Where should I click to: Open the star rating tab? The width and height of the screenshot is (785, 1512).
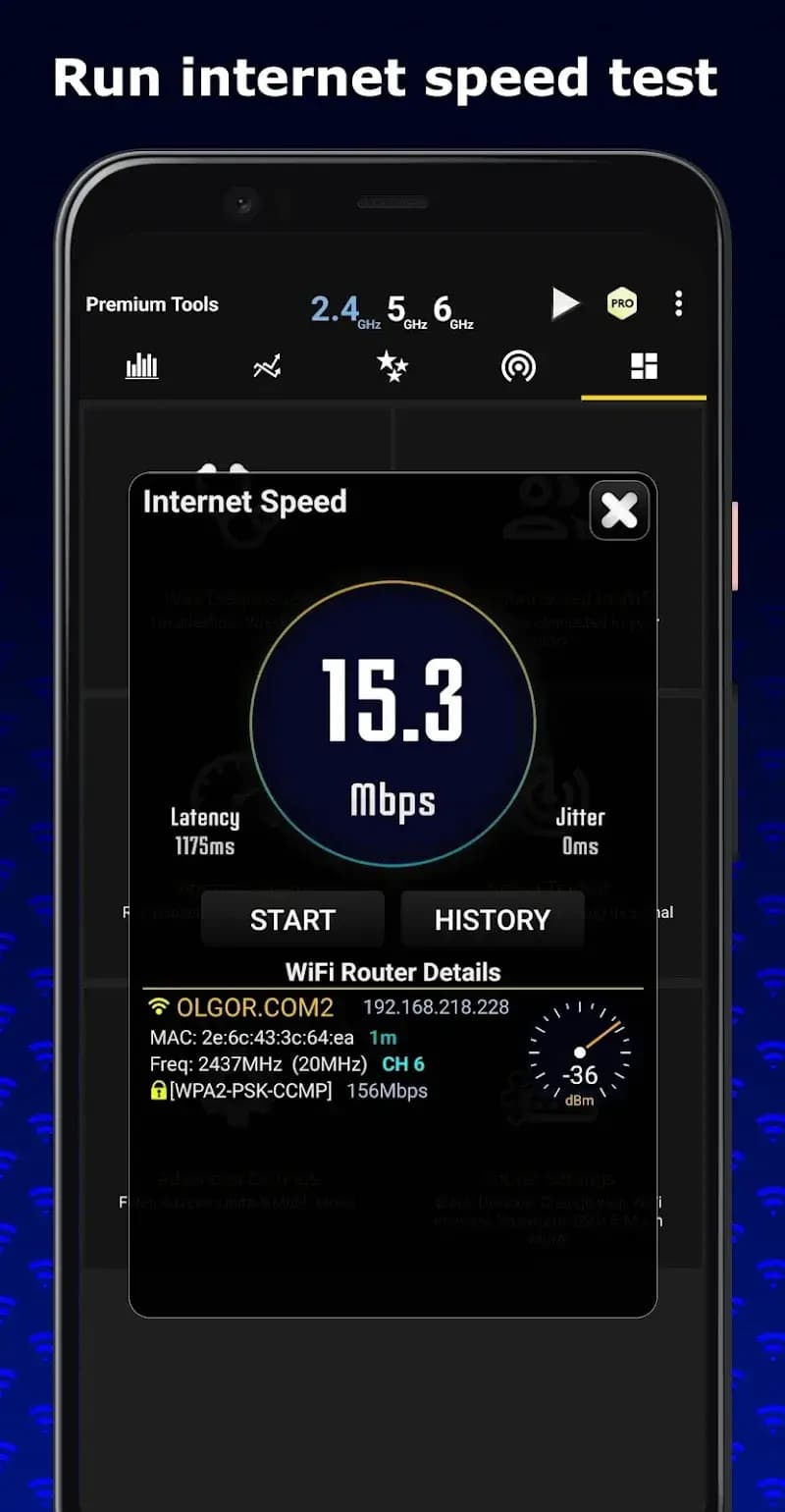pyautogui.click(x=392, y=365)
